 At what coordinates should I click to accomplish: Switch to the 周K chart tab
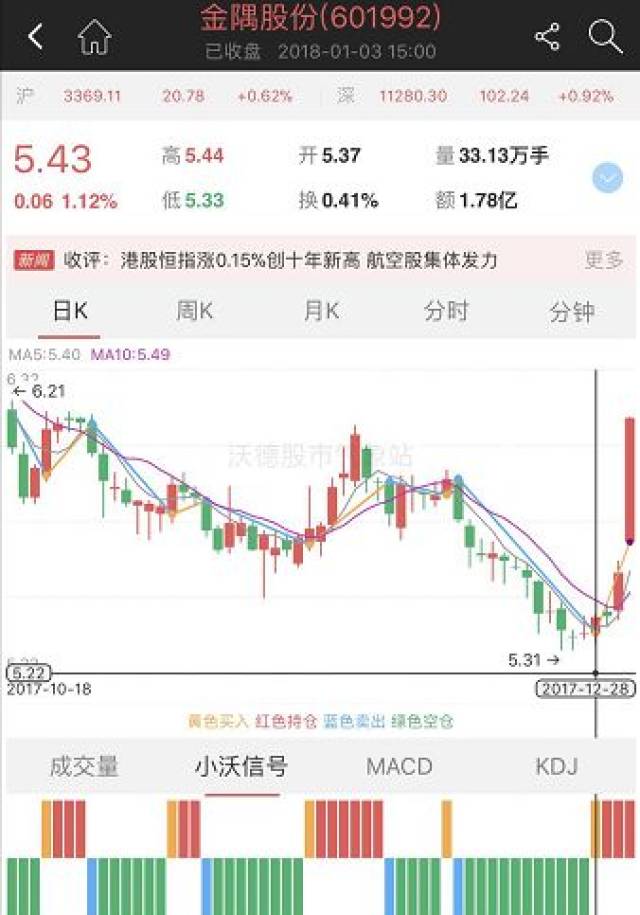click(195, 311)
